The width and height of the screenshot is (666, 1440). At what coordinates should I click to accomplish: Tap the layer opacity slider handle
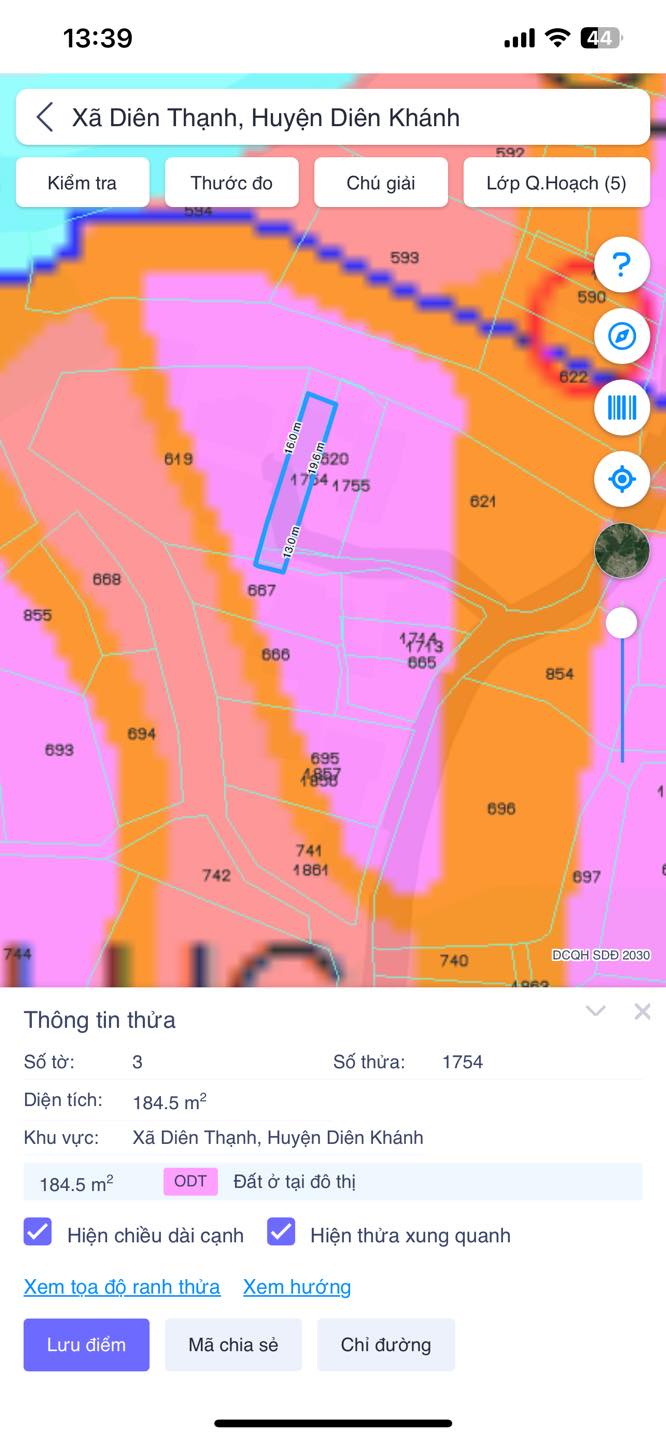[x=622, y=623]
